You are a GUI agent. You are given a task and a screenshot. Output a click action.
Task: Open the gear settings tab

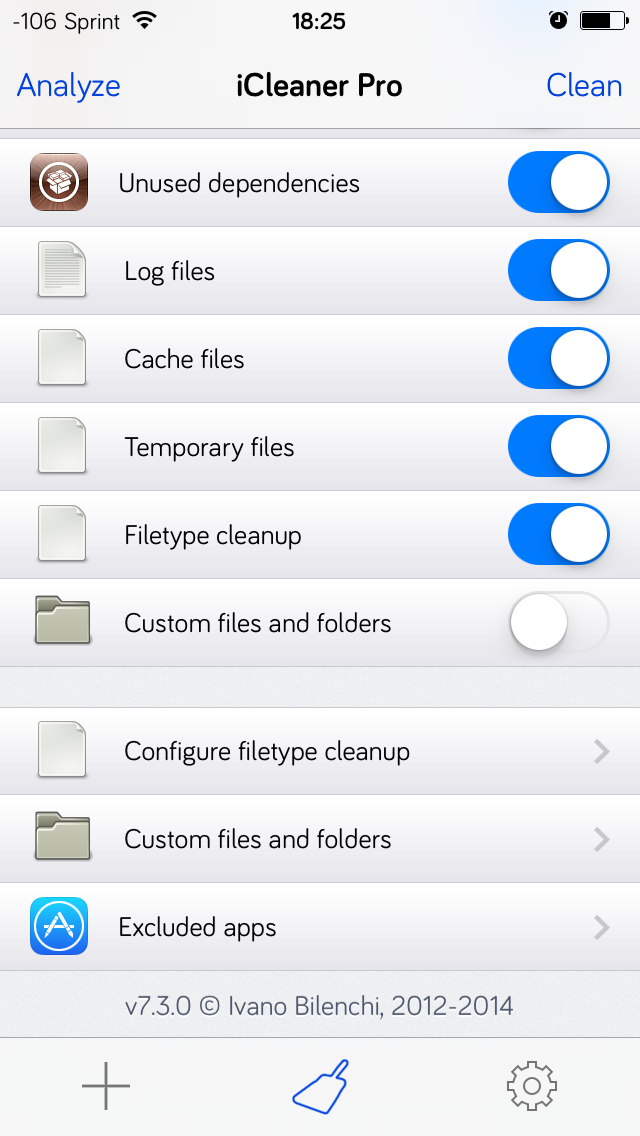coord(532,1085)
